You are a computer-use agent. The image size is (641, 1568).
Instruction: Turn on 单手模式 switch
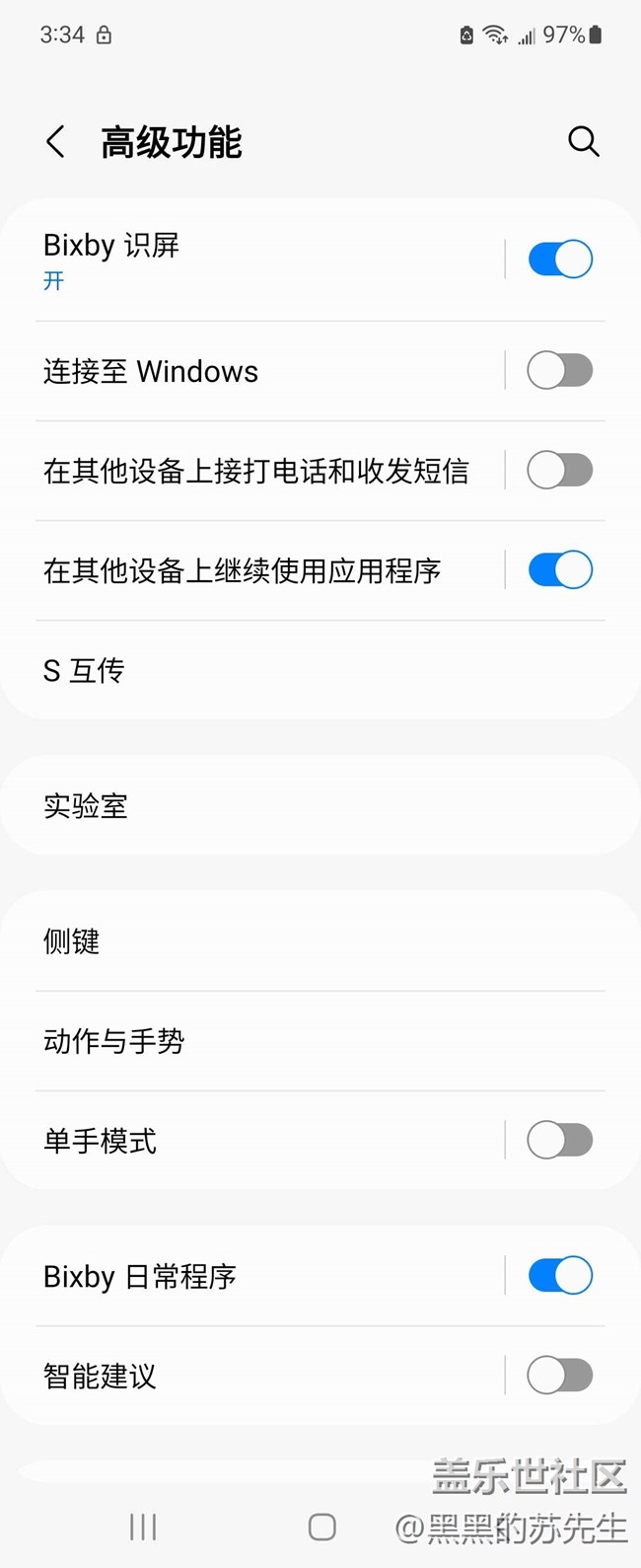tap(560, 1141)
